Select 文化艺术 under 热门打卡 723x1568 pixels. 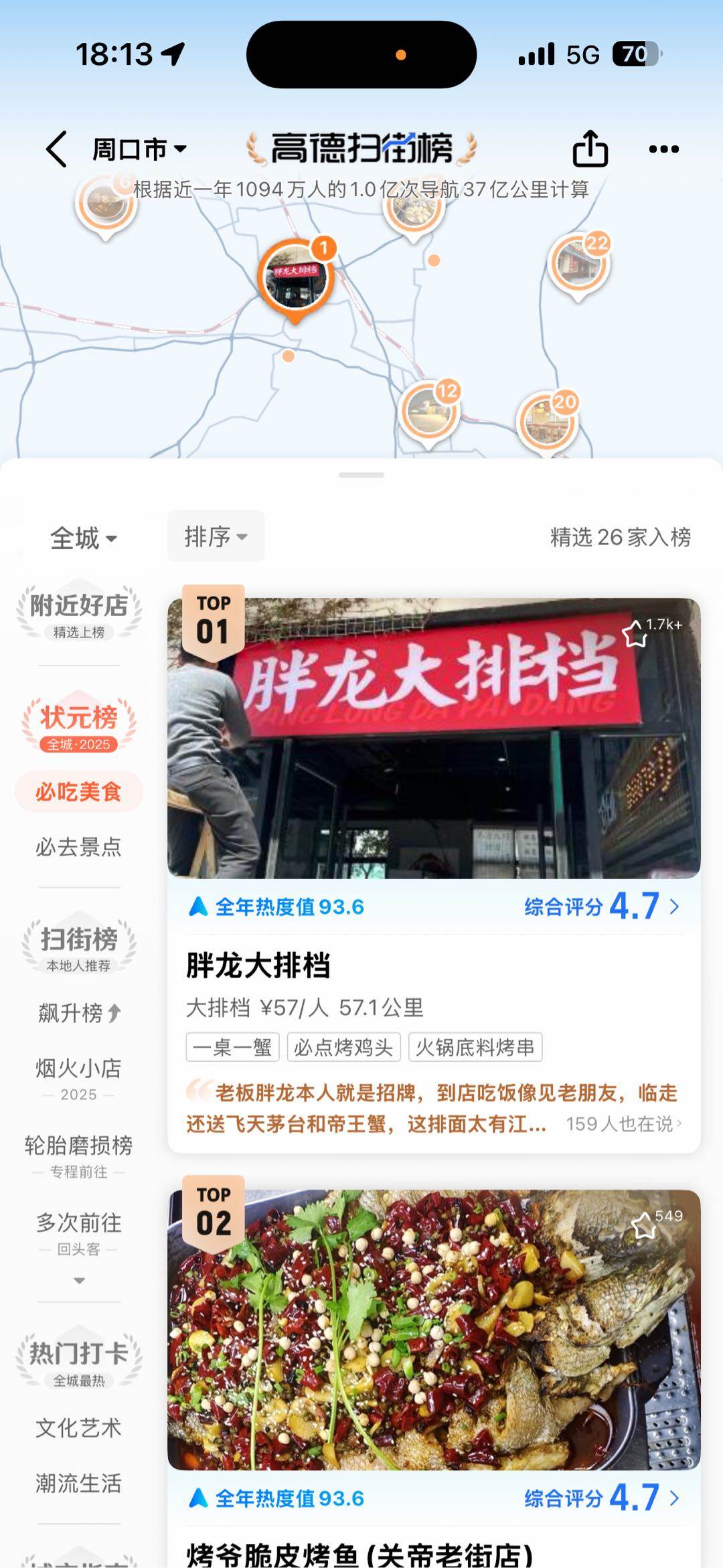point(78,1427)
